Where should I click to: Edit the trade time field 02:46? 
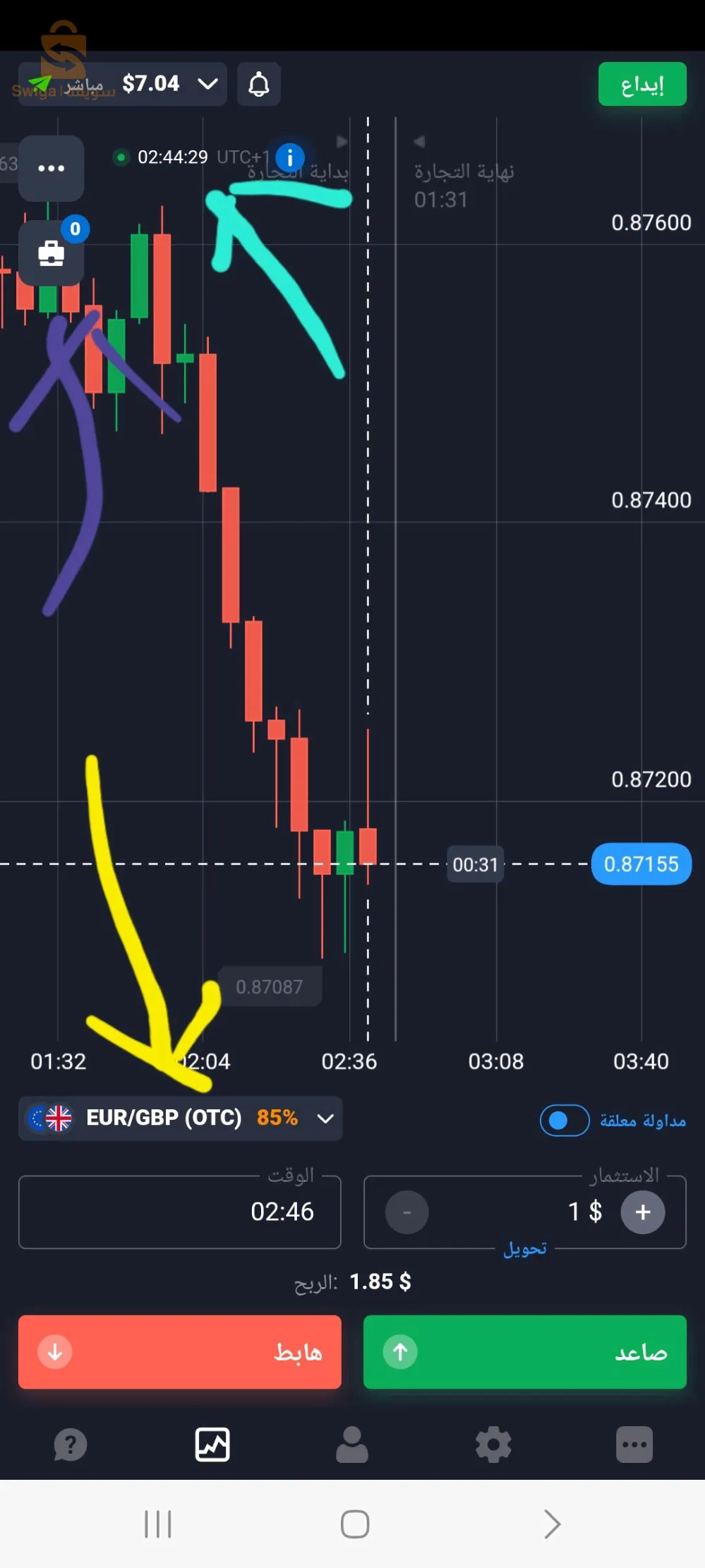(180, 1212)
